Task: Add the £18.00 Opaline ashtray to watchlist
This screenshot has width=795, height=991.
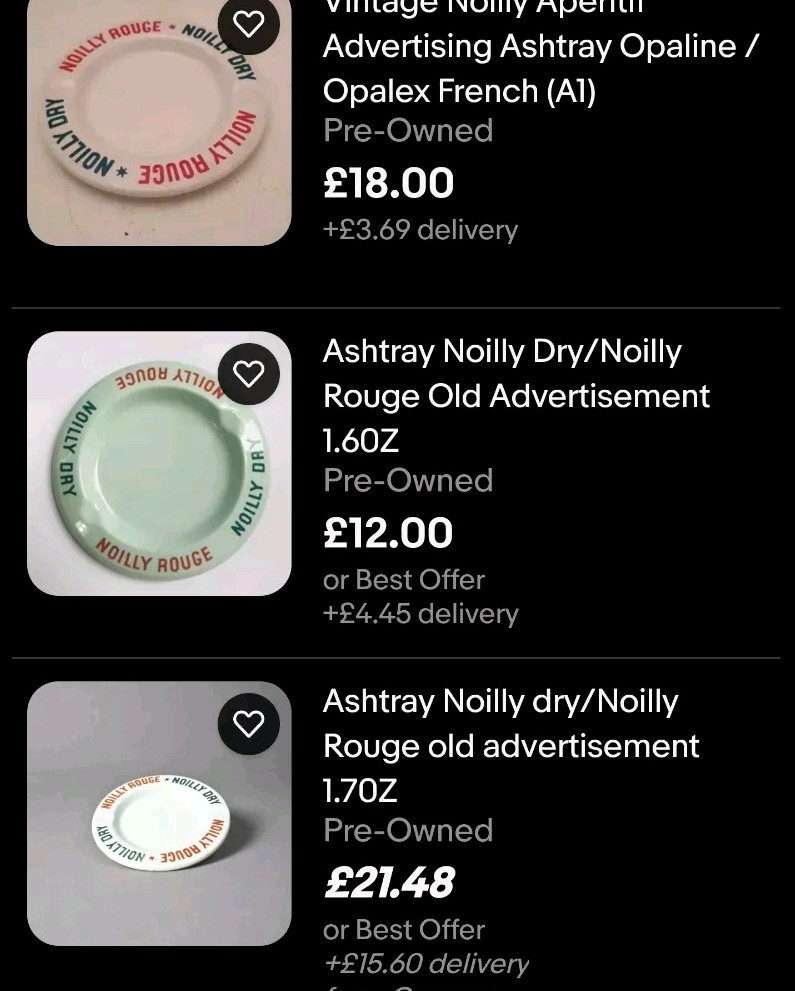Action: click(x=248, y=24)
